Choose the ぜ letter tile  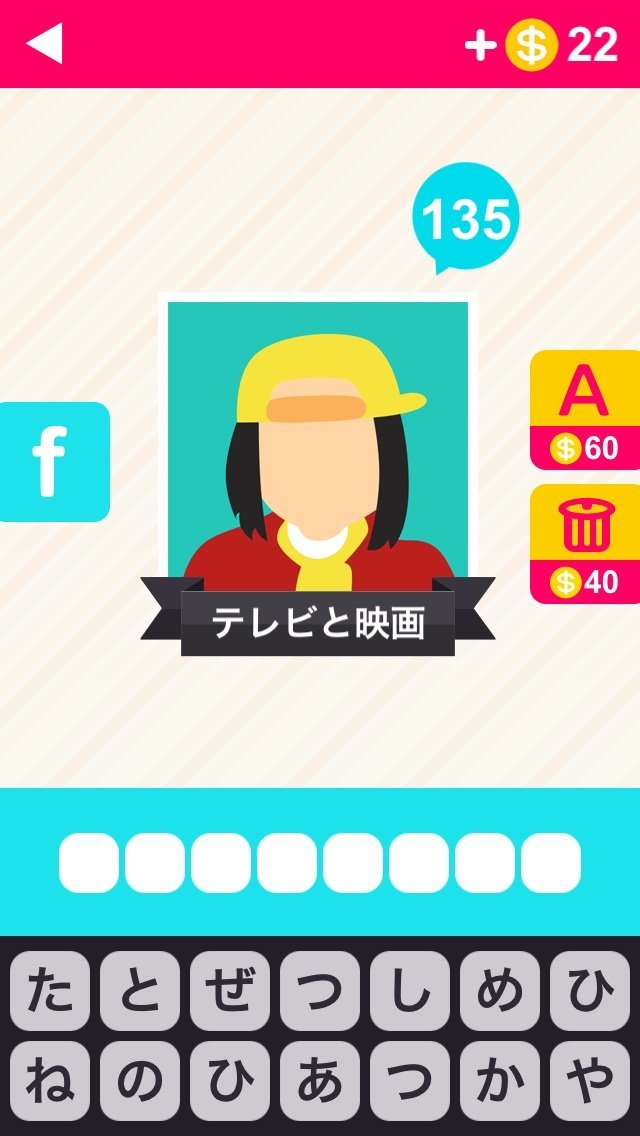click(x=230, y=991)
